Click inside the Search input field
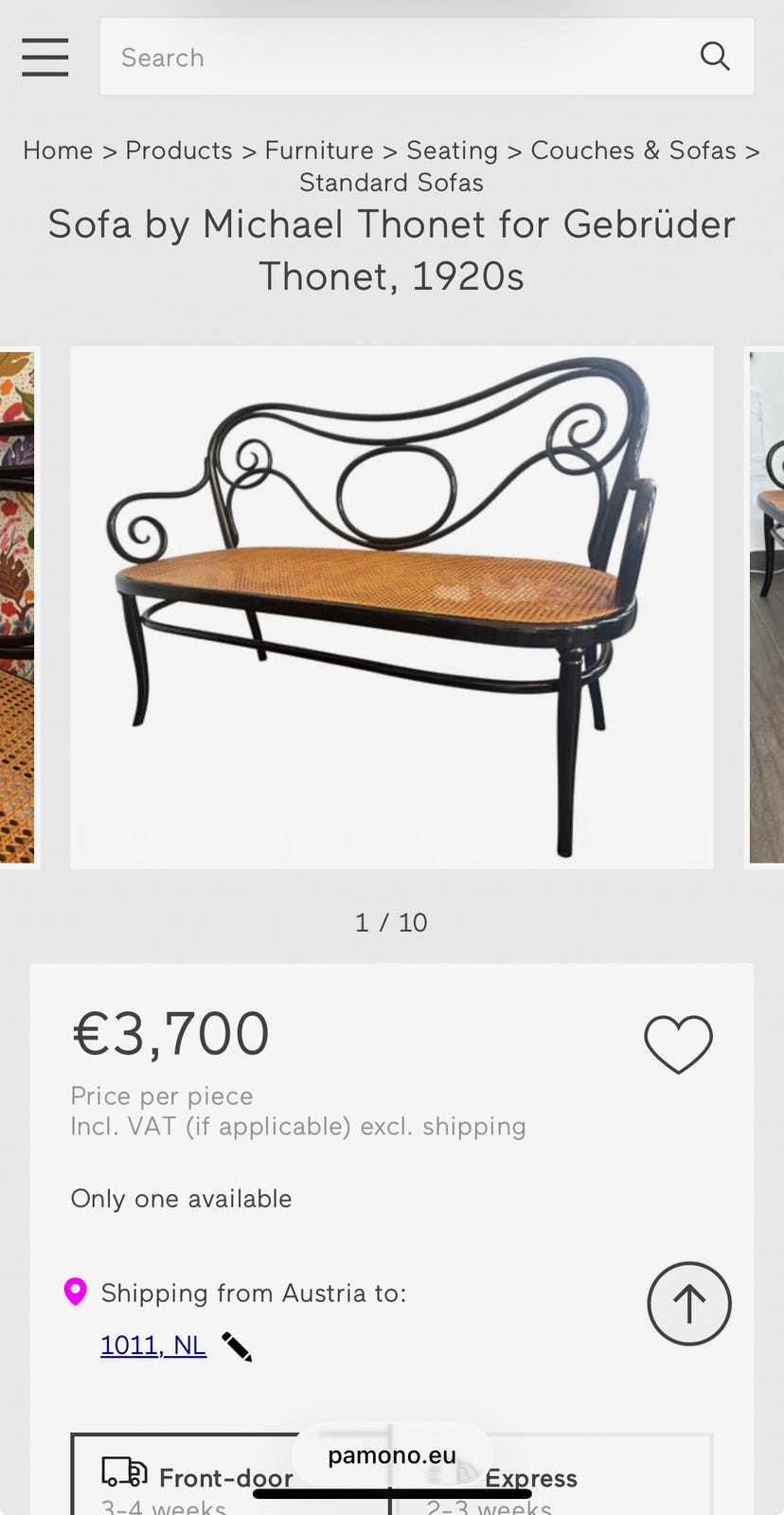This screenshot has width=784, height=1515. click(x=379, y=57)
